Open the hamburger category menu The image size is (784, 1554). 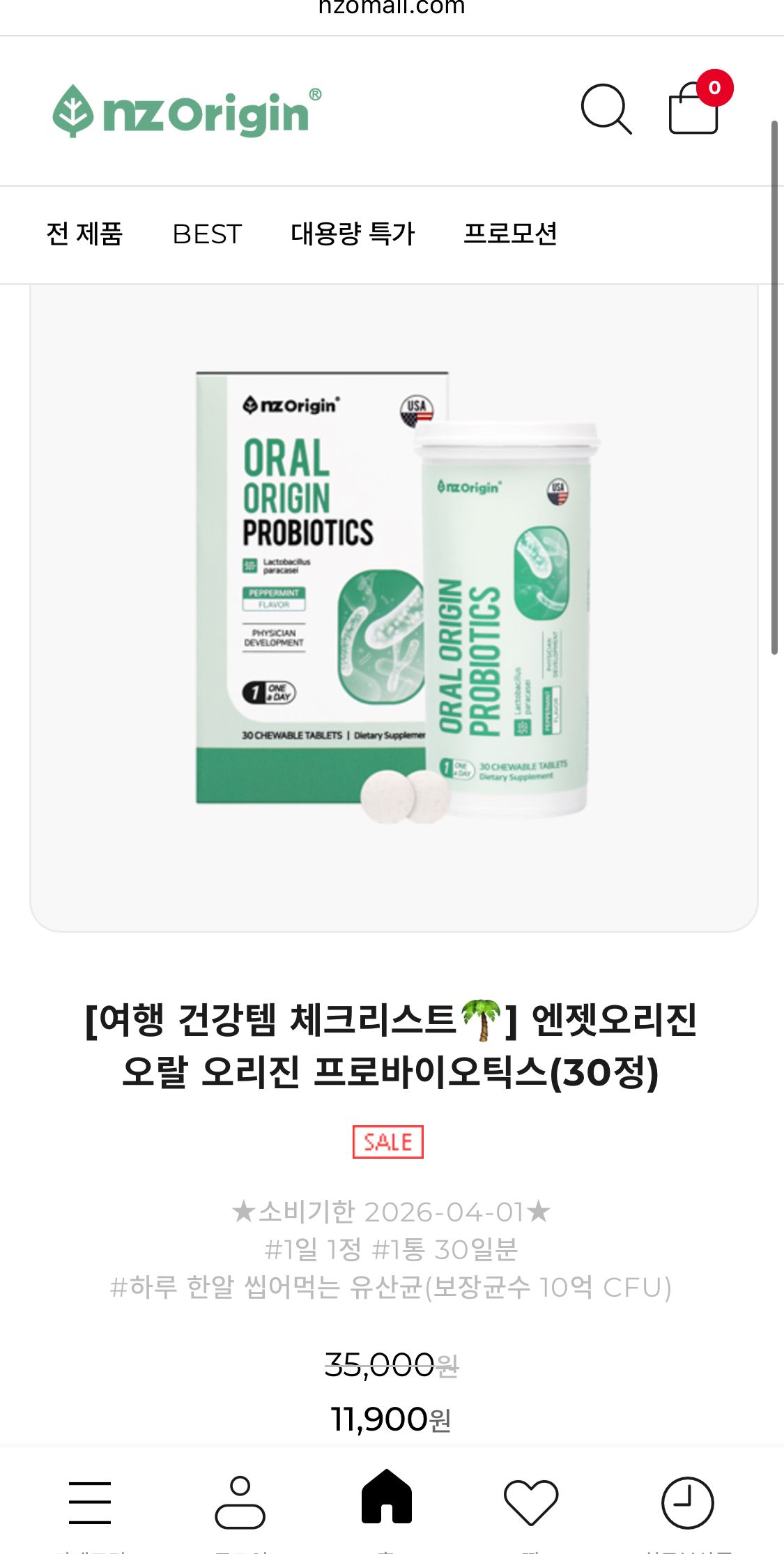pos(90,1502)
